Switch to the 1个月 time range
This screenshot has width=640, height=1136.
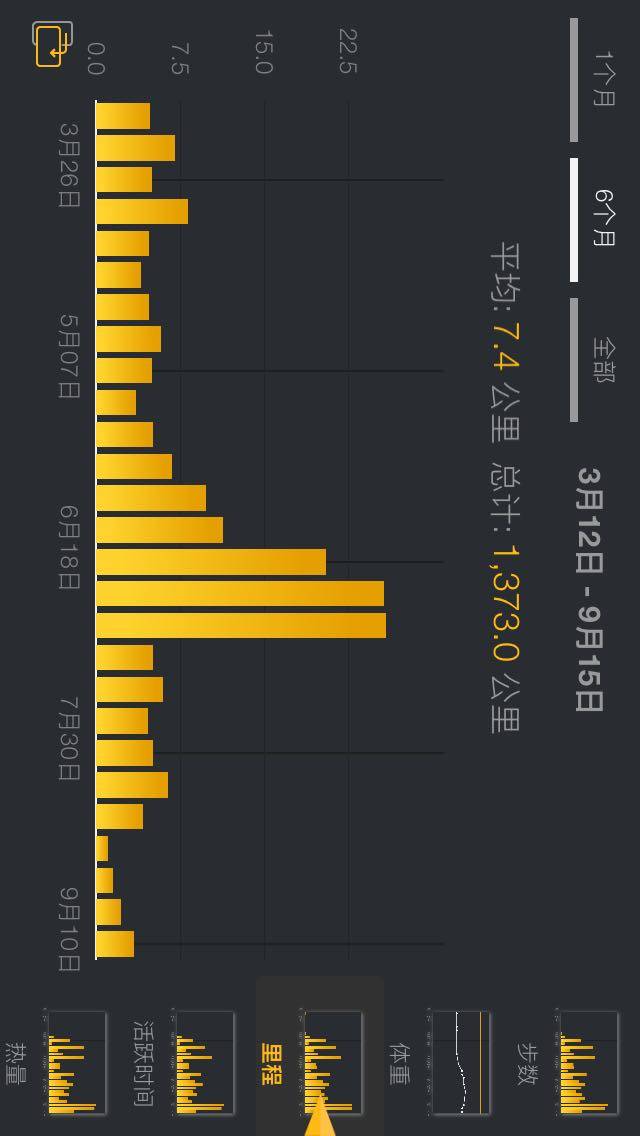(603, 80)
